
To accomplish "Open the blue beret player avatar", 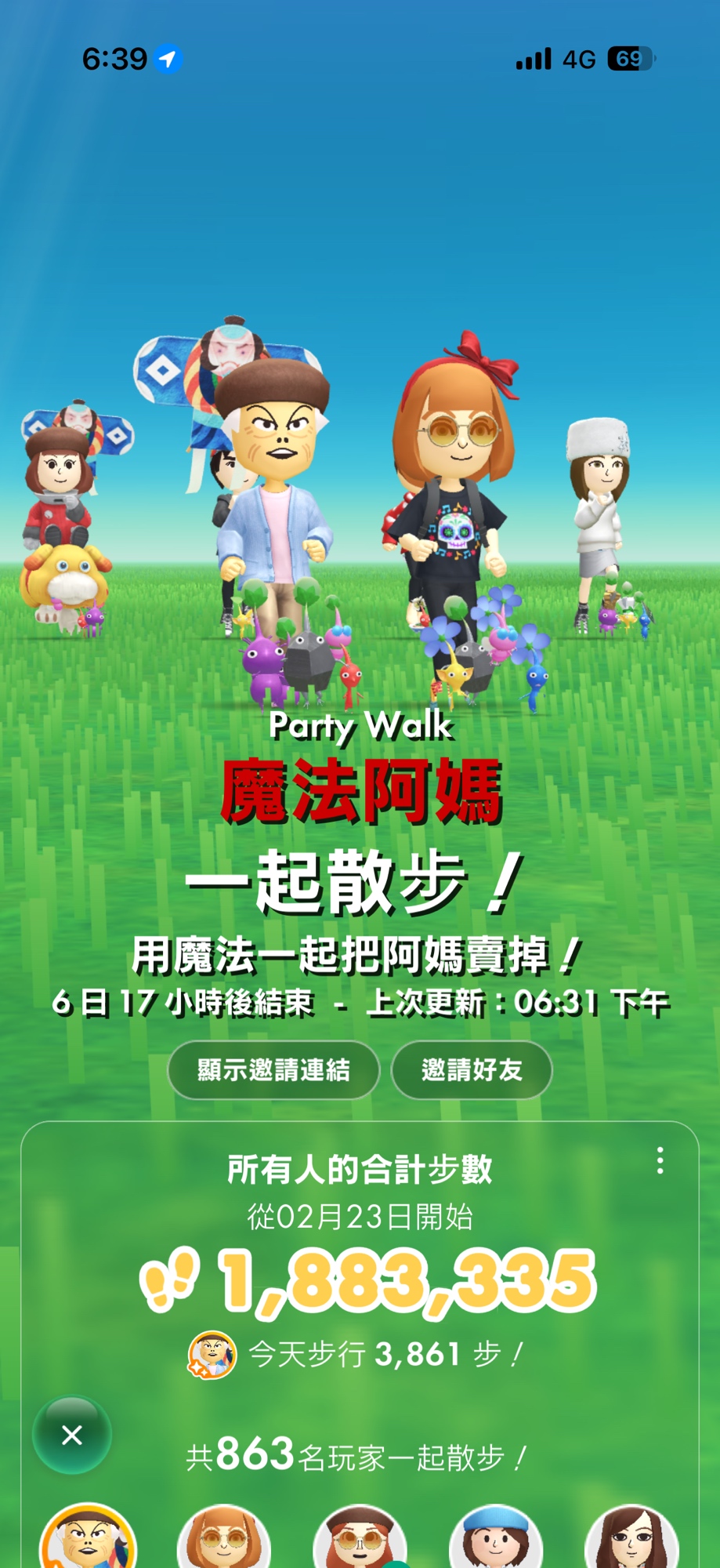I will [x=495, y=1538].
